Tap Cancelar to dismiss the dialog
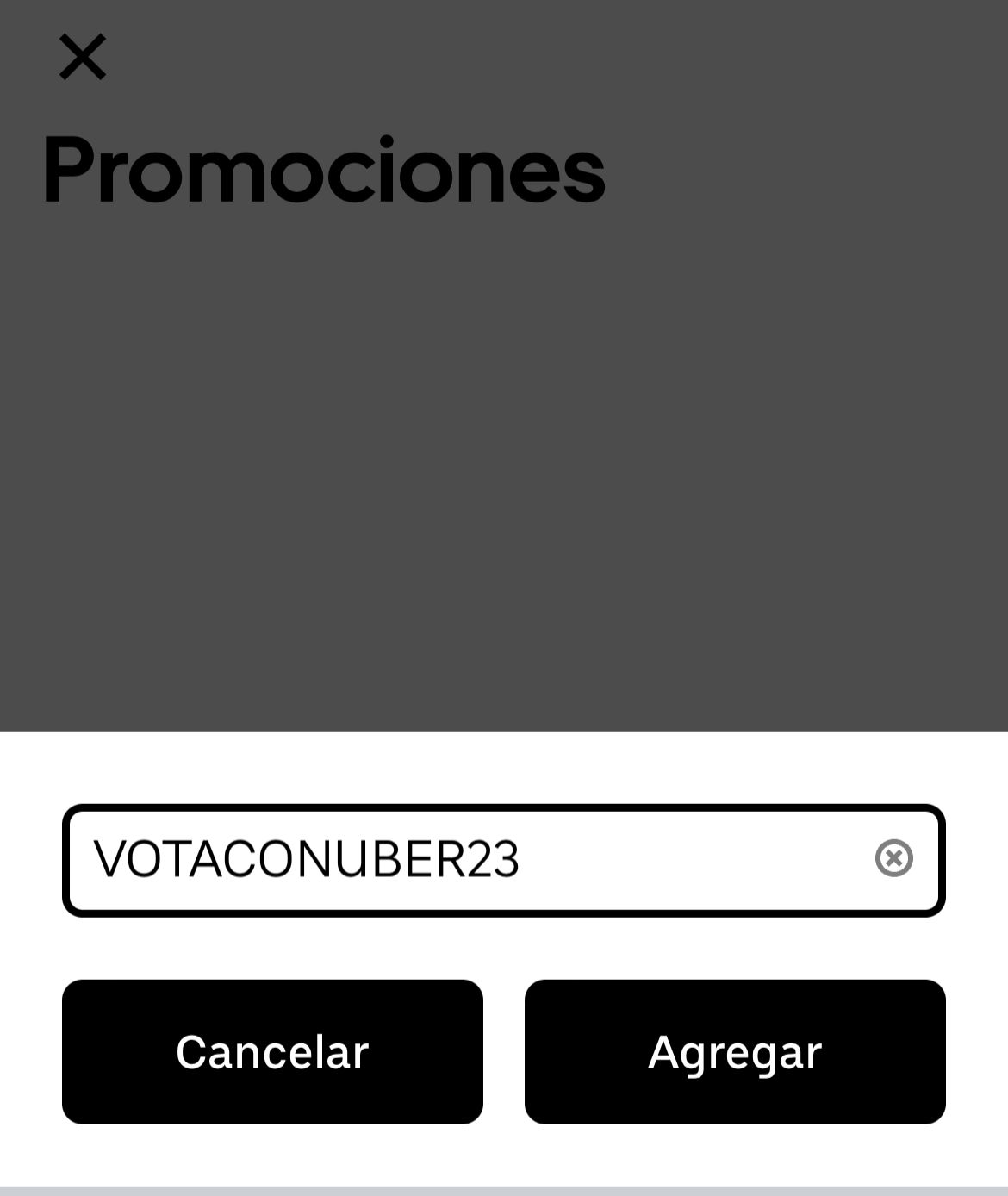This screenshot has width=1008, height=1196. (x=272, y=1051)
